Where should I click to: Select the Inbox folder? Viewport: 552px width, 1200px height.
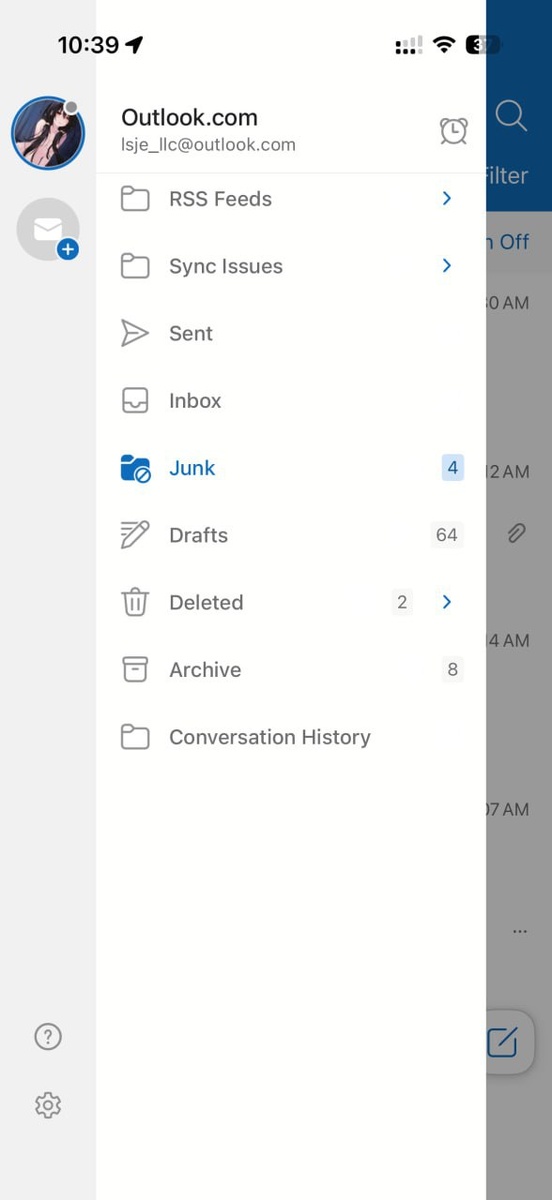291,400
